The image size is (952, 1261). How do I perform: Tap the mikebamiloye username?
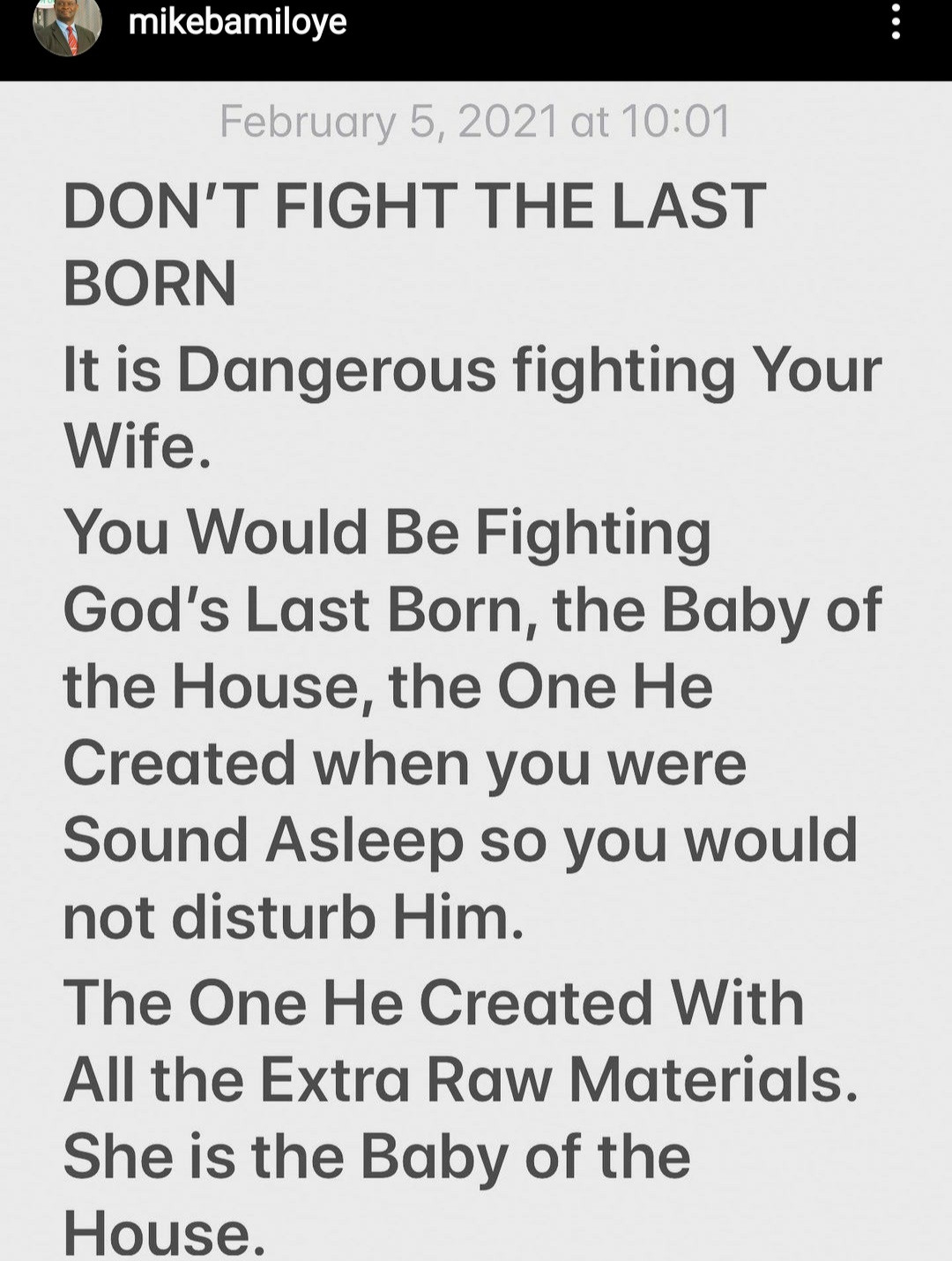pyautogui.click(x=237, y=21)
